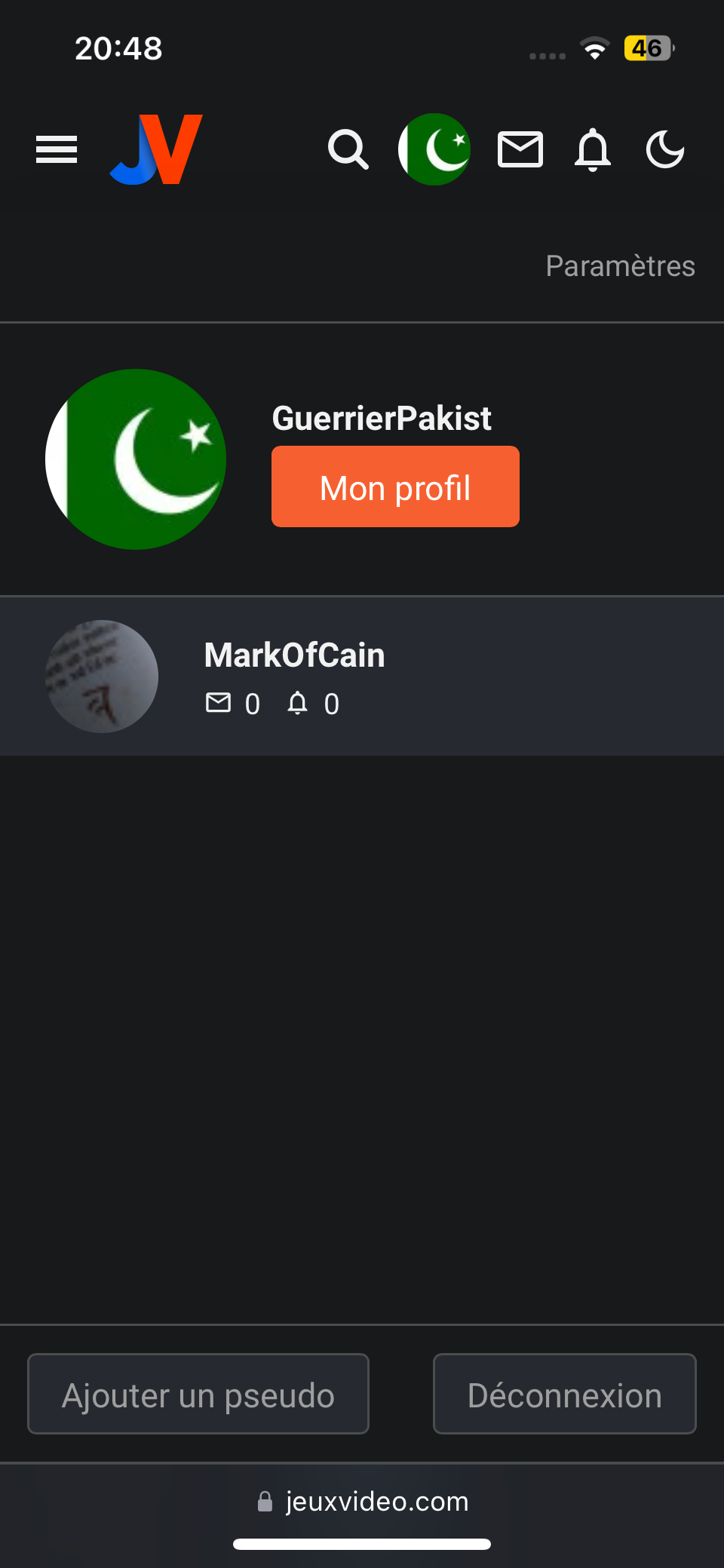Viewport: 724px width, 1568px height.
Task: Tap Ajouter un pseudo
Action: pyautogui.click(x=198, y=1394)
